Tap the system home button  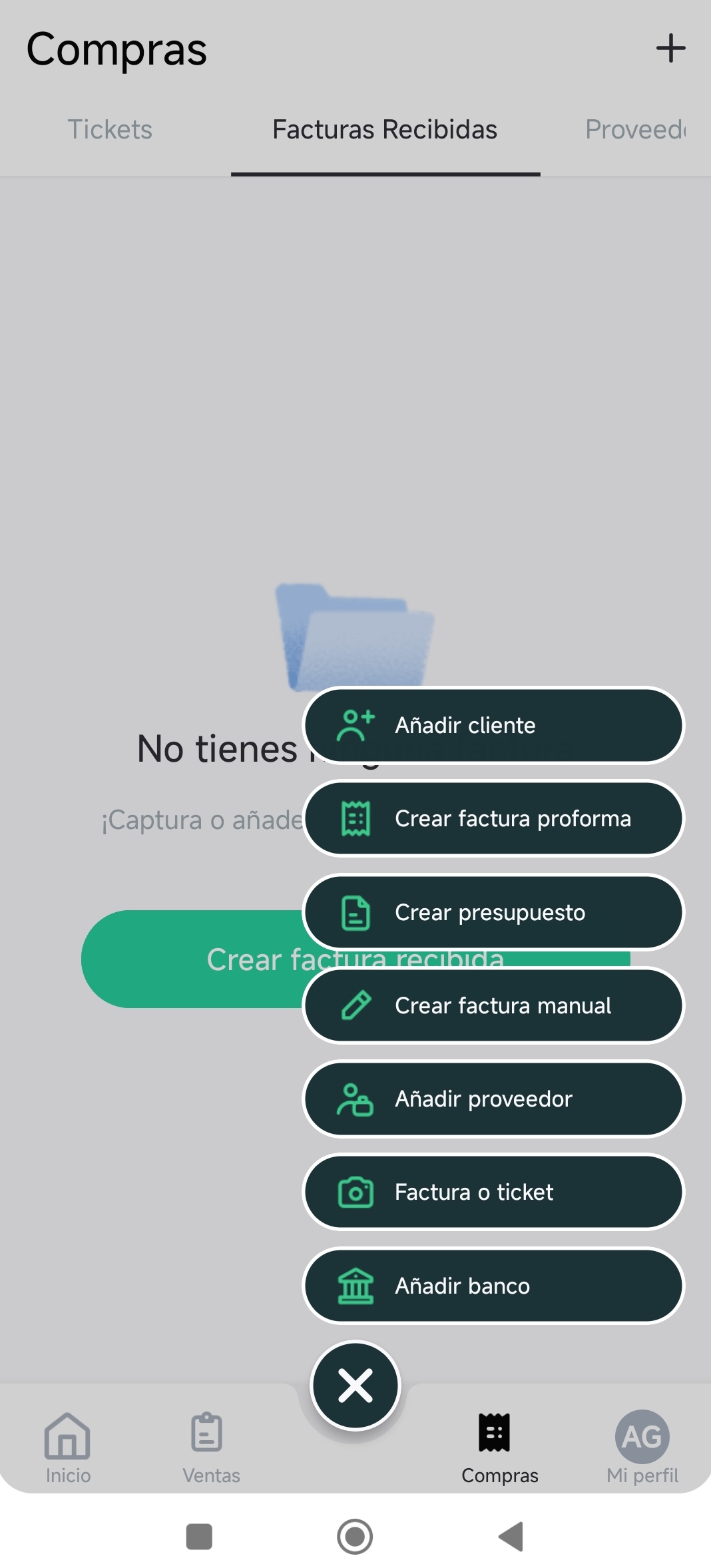(x=355, y=1537)
